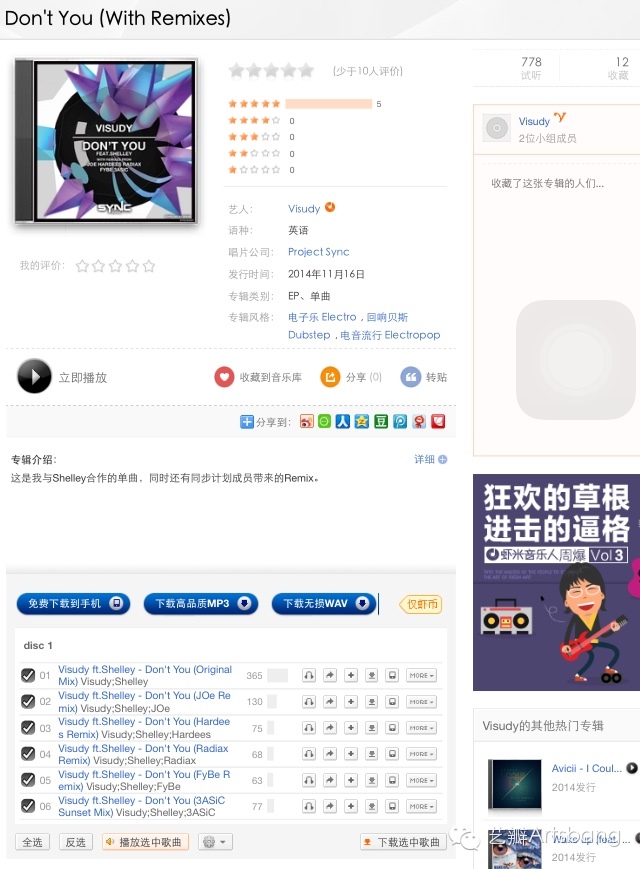Open the Project Sync label link
This screenshot has width=640, height=869.
tap(318, 252)
